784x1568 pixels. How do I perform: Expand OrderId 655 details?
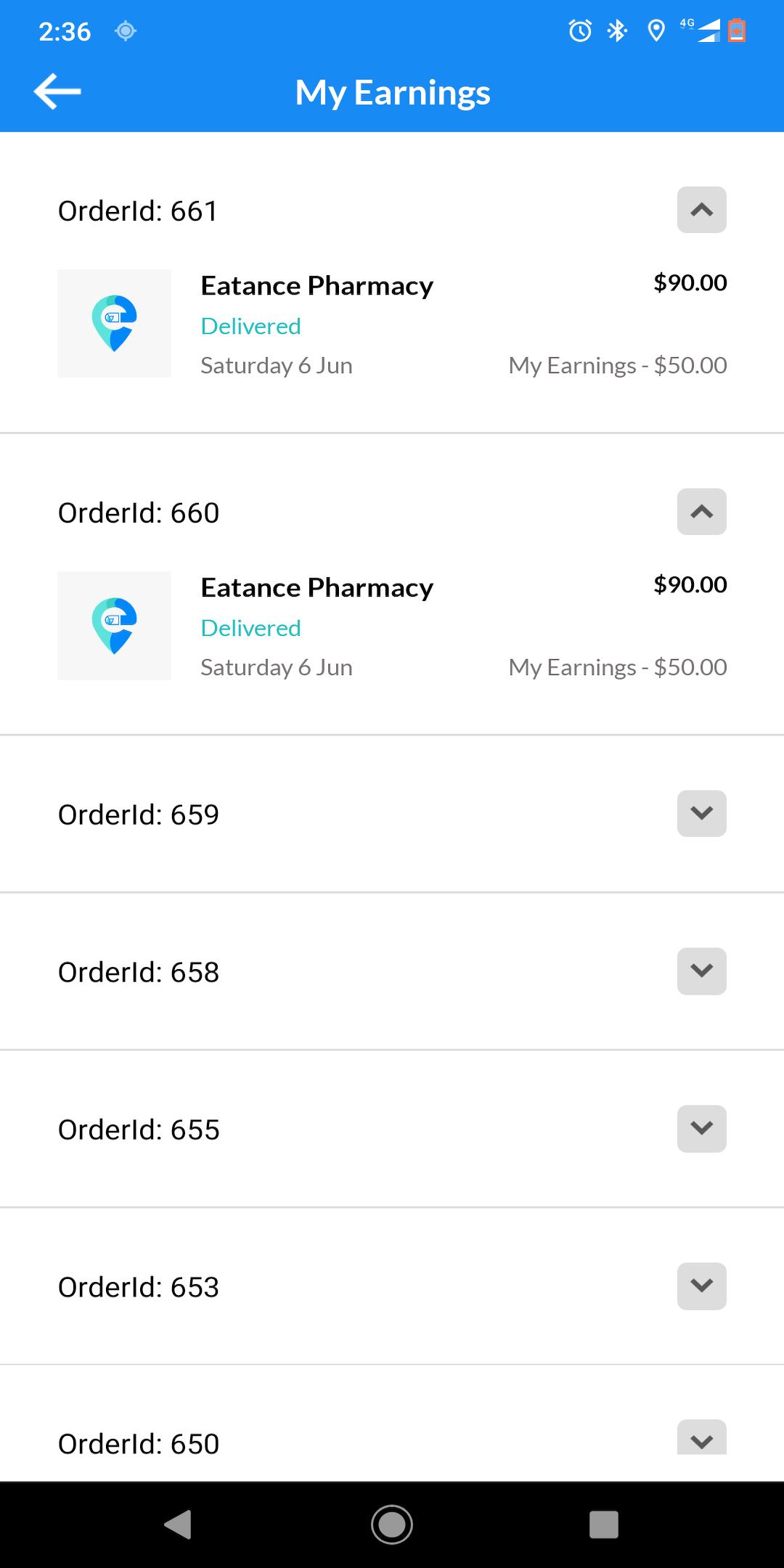(x=701, y=1128)
